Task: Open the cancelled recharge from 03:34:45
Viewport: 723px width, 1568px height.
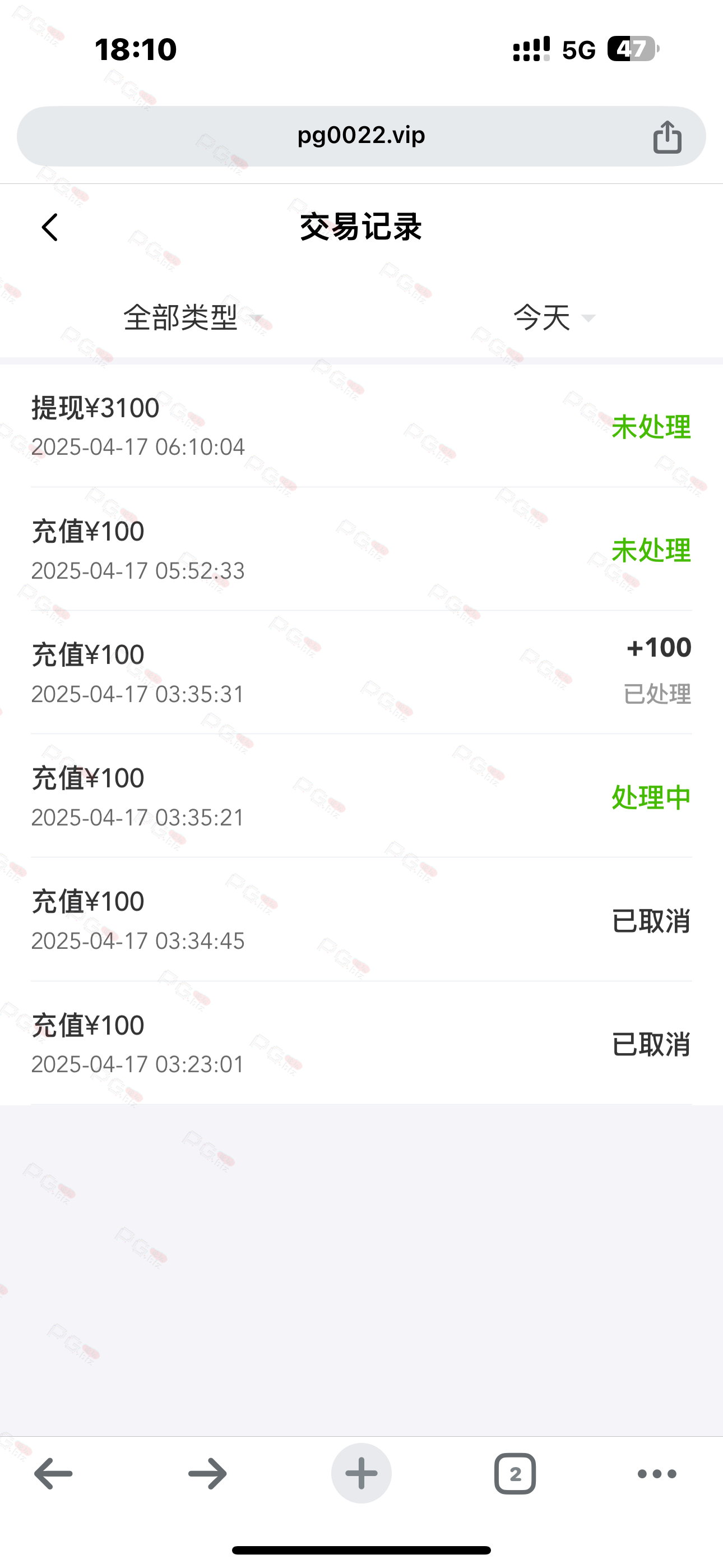Action: point(361,920)
